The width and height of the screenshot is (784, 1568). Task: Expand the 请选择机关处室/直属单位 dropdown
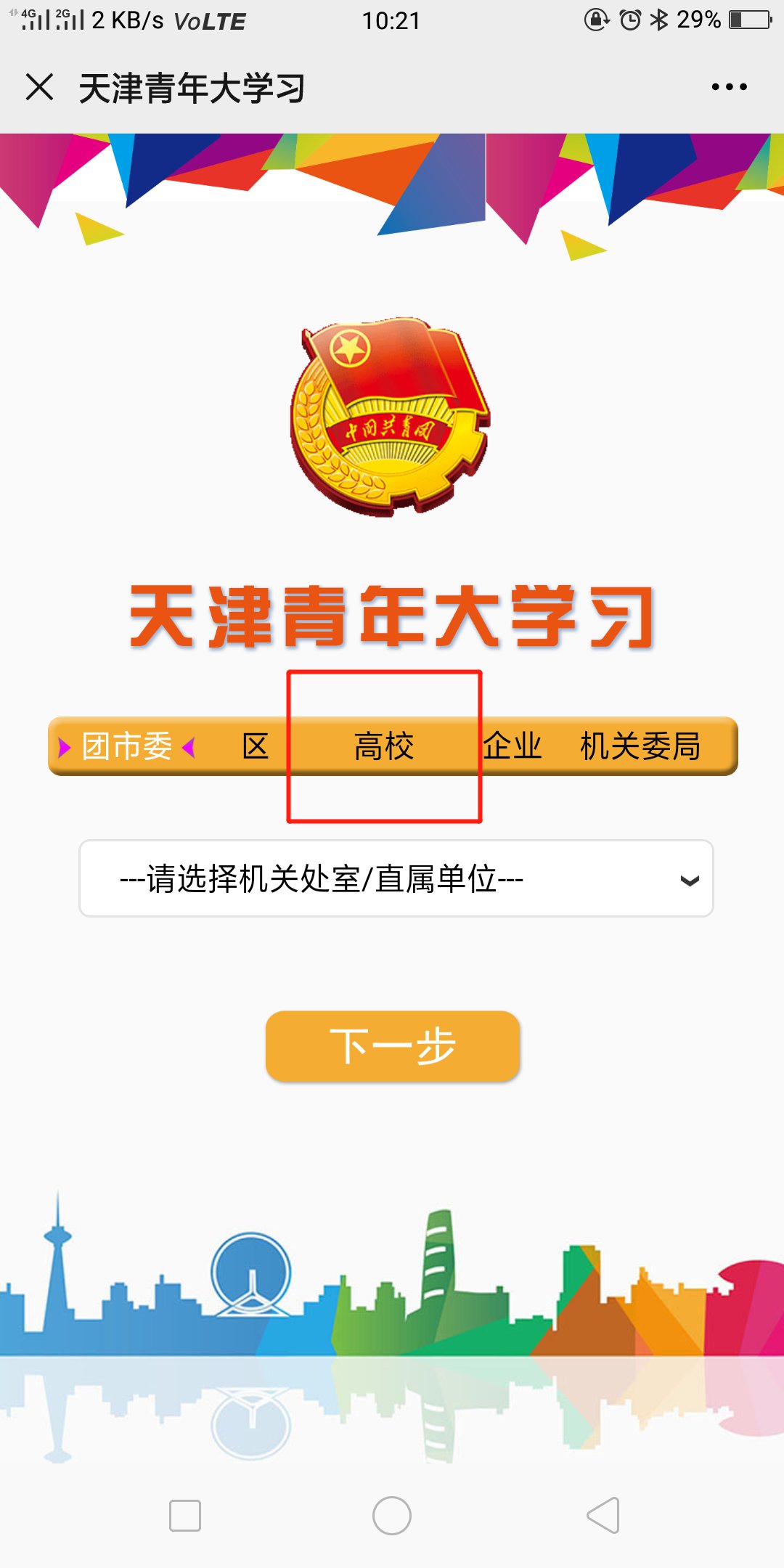[x=396, y=879]
